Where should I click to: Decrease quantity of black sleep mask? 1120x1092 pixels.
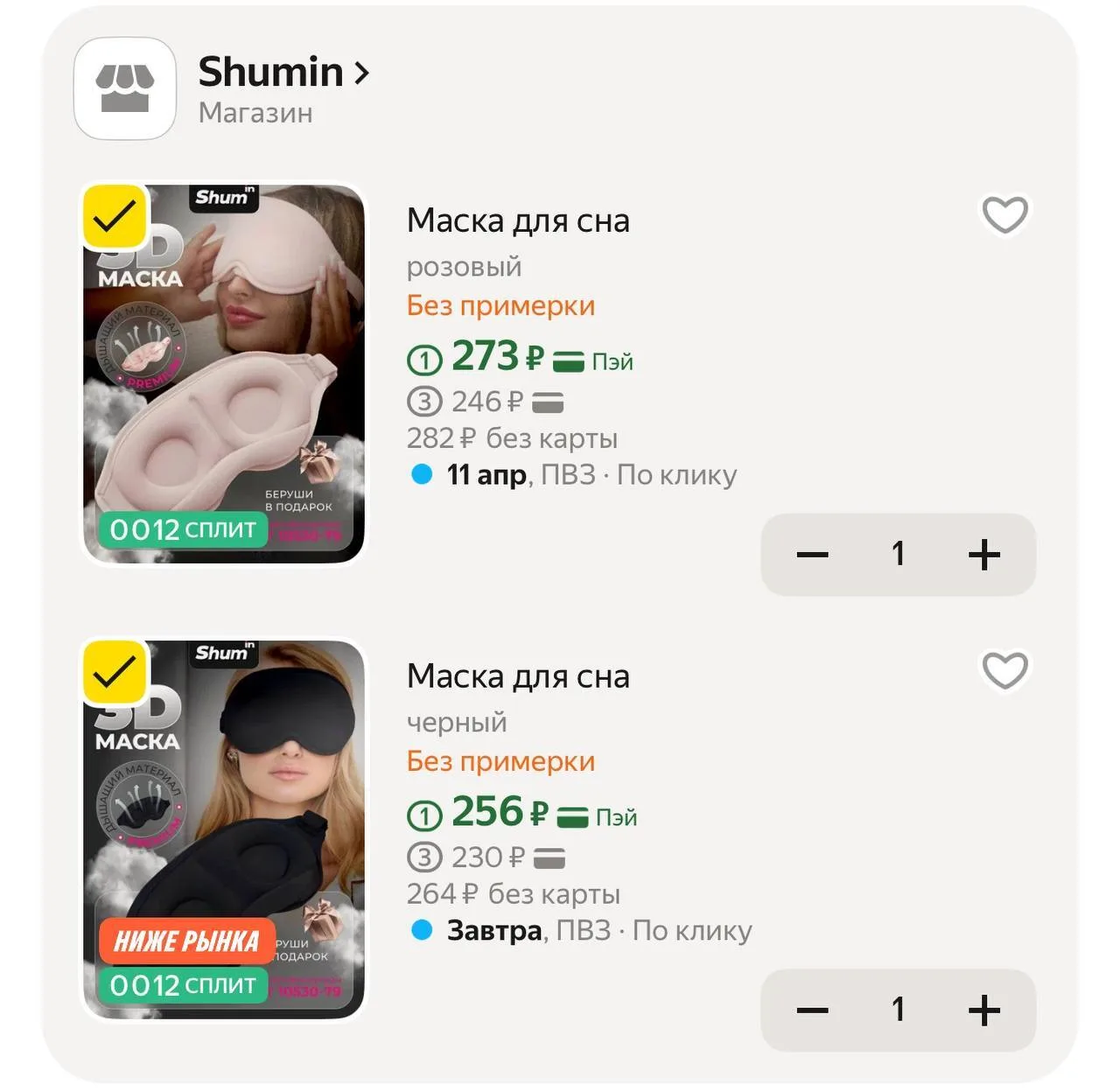tap(812, 1011)
